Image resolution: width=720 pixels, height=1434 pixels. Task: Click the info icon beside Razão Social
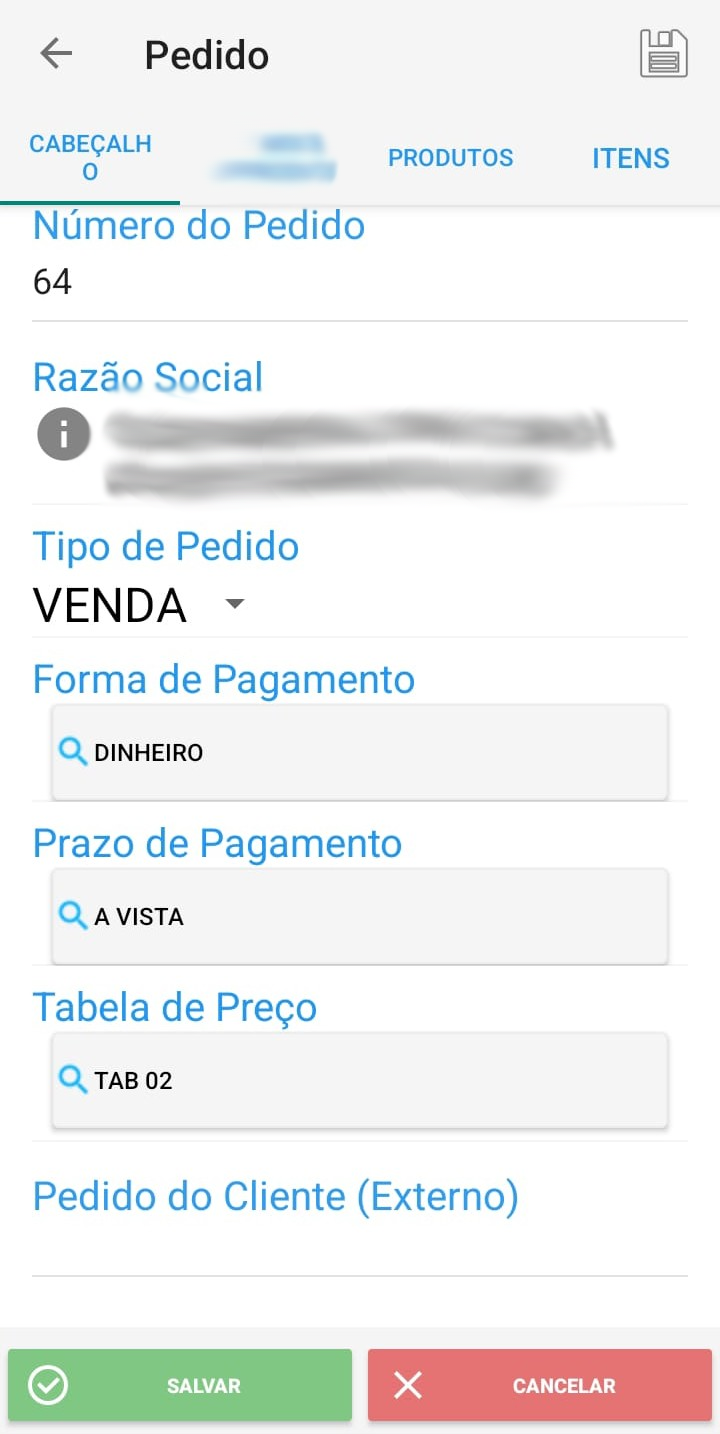[63, 433]
